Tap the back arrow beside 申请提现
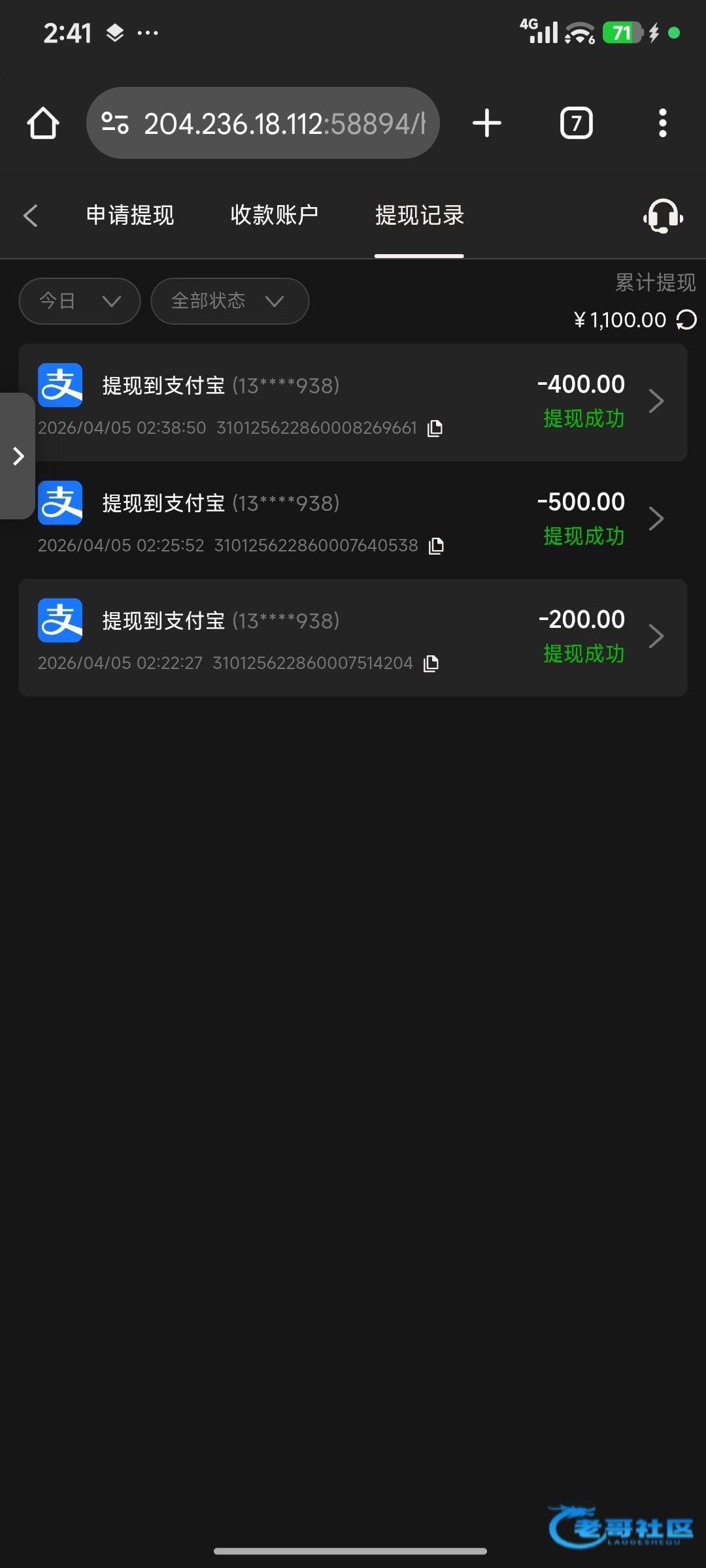Image resolution: width=706 pixels, height=1568 pixels. [x=30, y=215]
